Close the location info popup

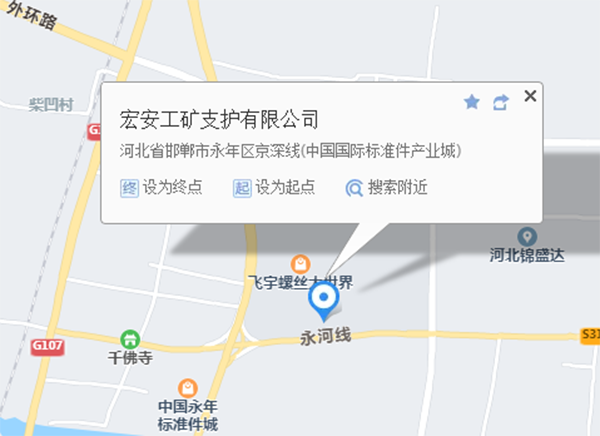coord(530,96)
